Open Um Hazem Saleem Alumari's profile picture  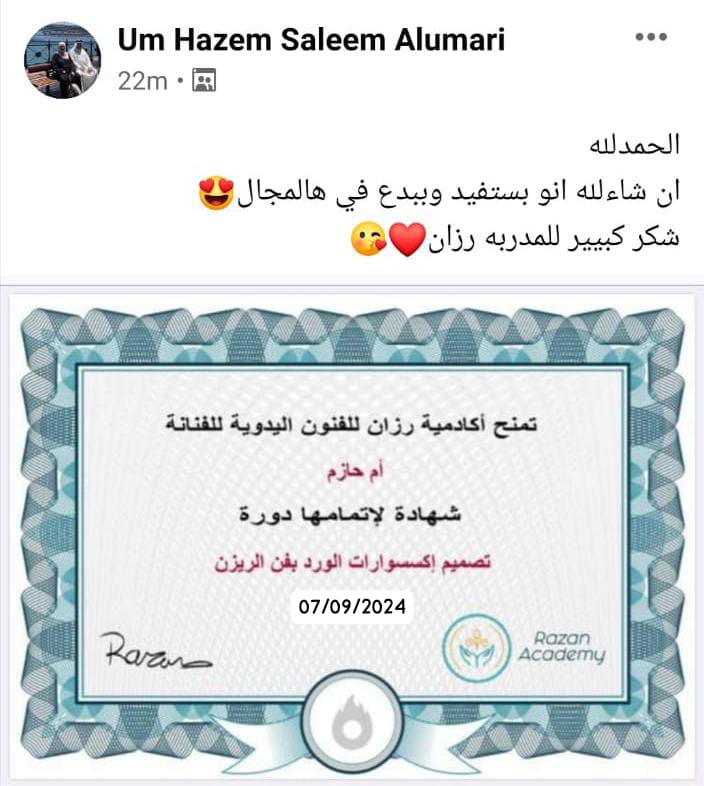coord(62,60)
